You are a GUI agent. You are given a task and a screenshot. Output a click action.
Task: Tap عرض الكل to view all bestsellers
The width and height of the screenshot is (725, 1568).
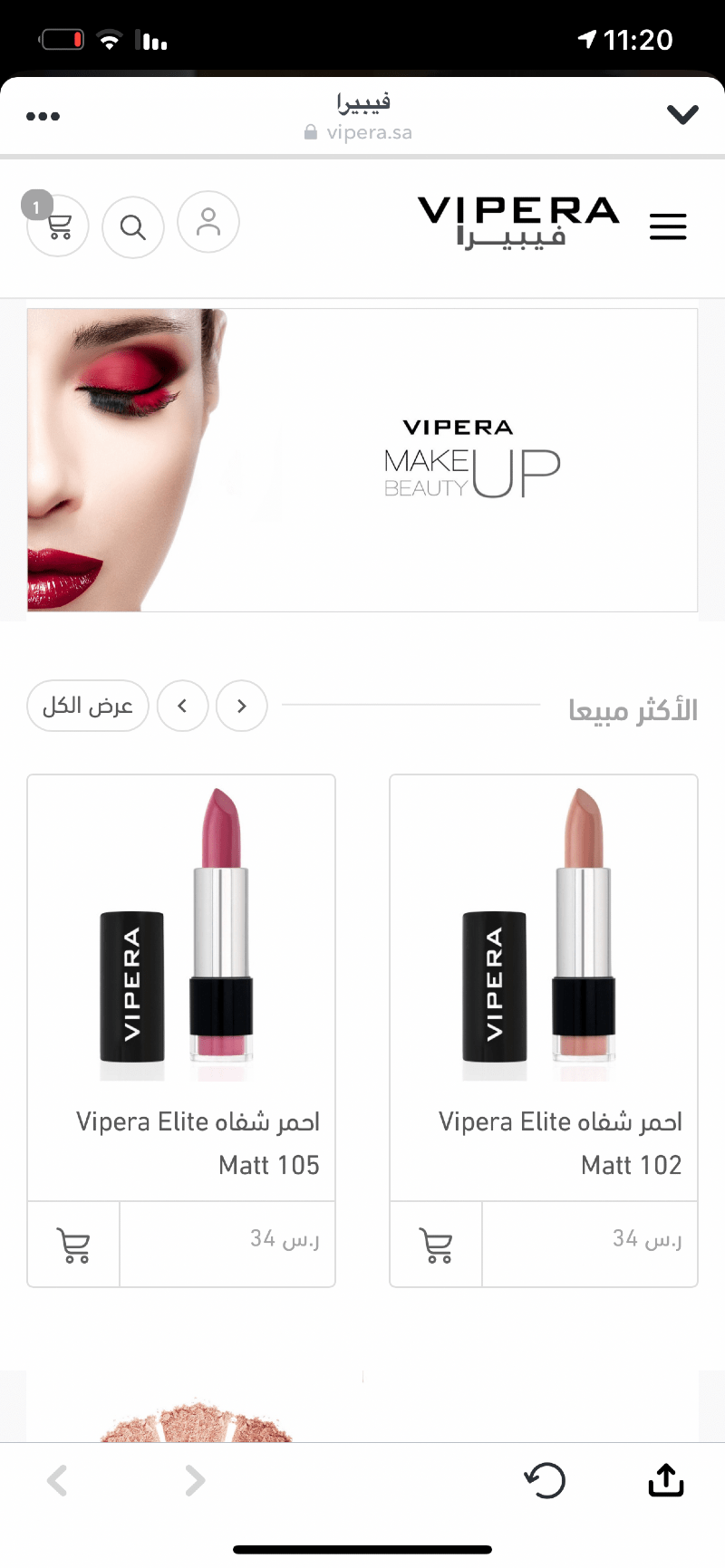coord(87,706)
